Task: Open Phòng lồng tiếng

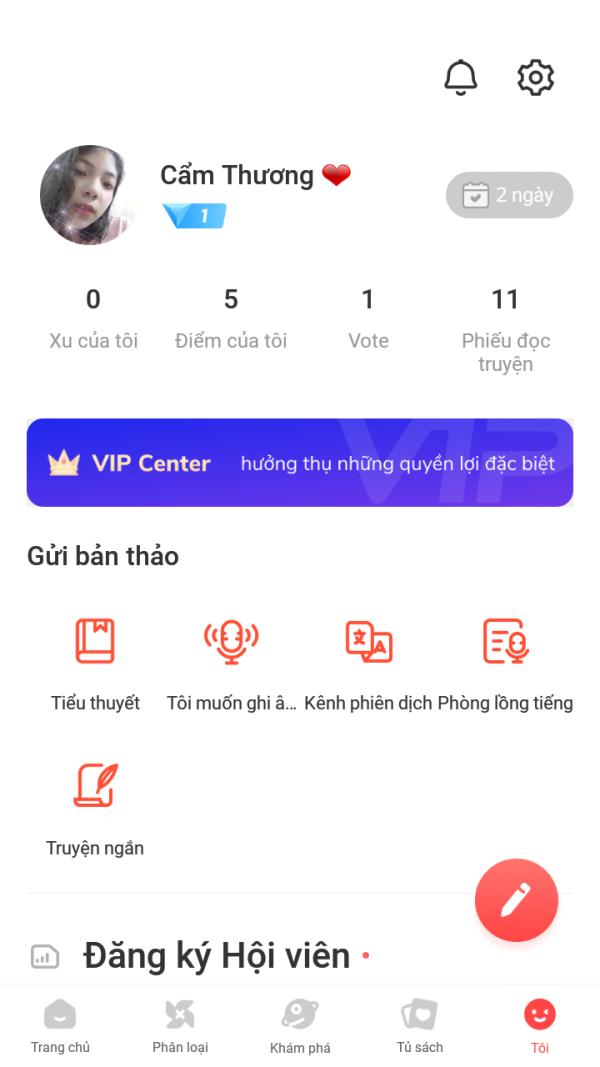Action: click(x=505, y=662)
